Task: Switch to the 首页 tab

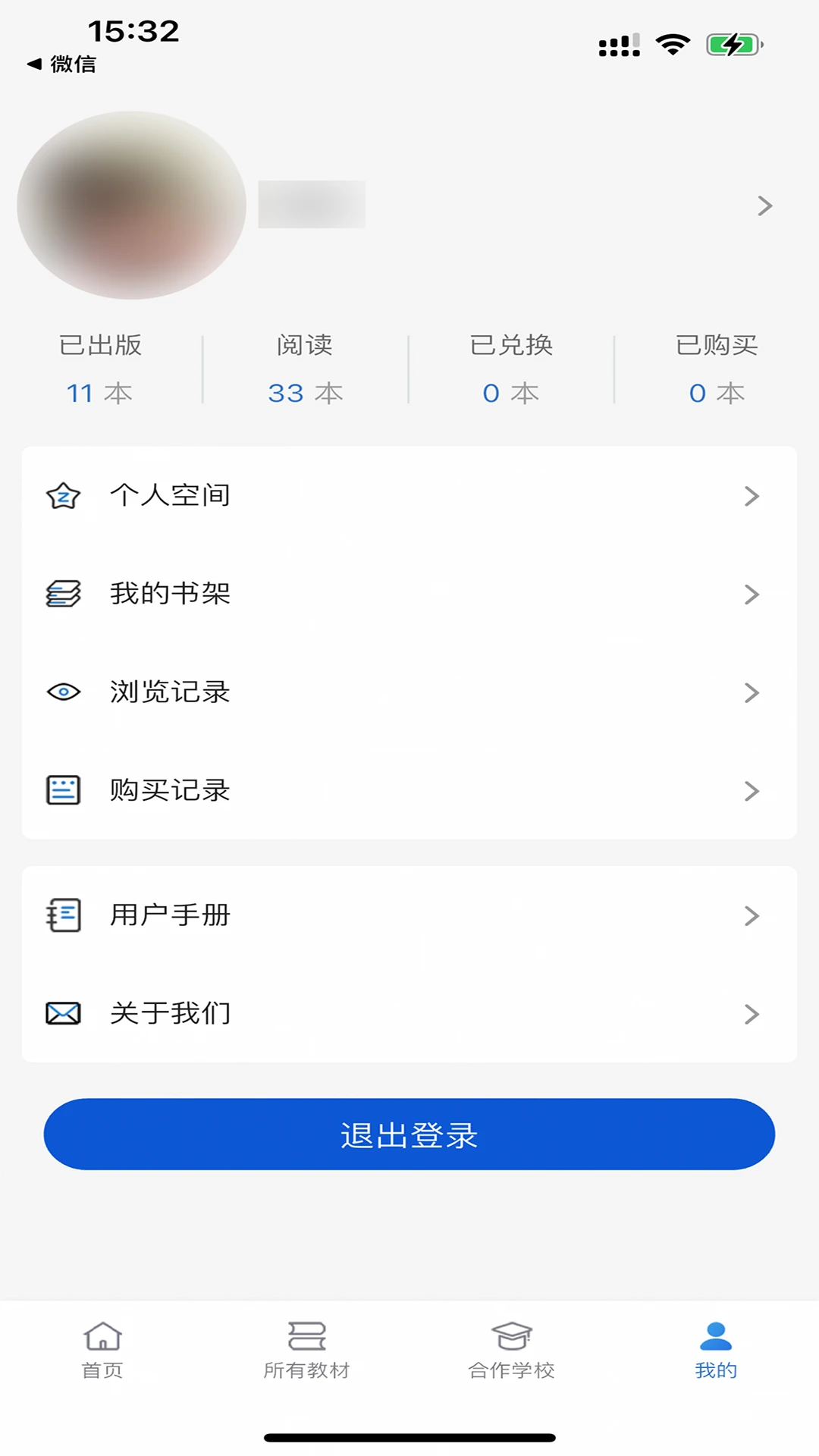Action: 103,1354
